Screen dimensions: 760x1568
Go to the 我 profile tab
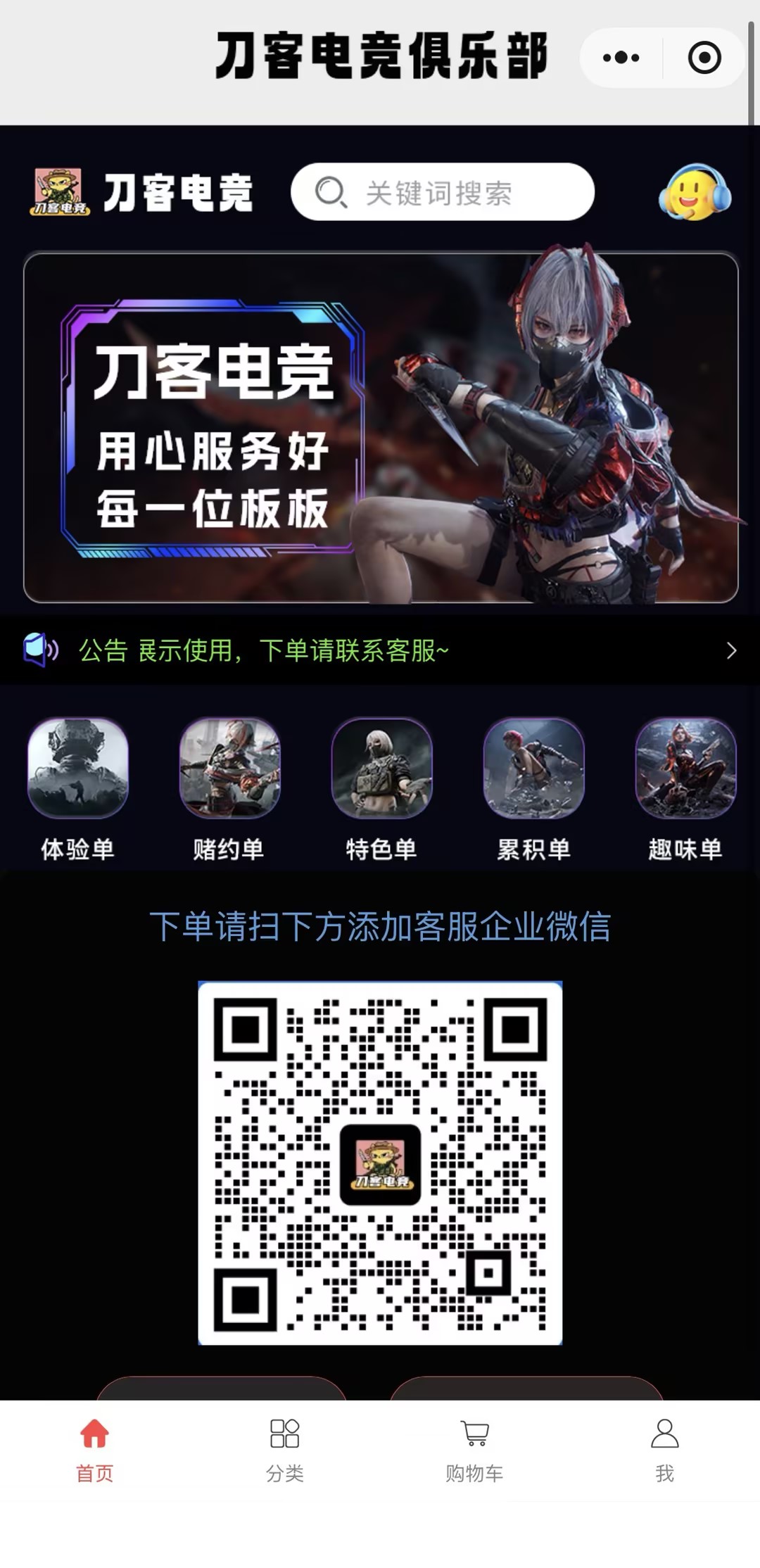coord(664,1450)
